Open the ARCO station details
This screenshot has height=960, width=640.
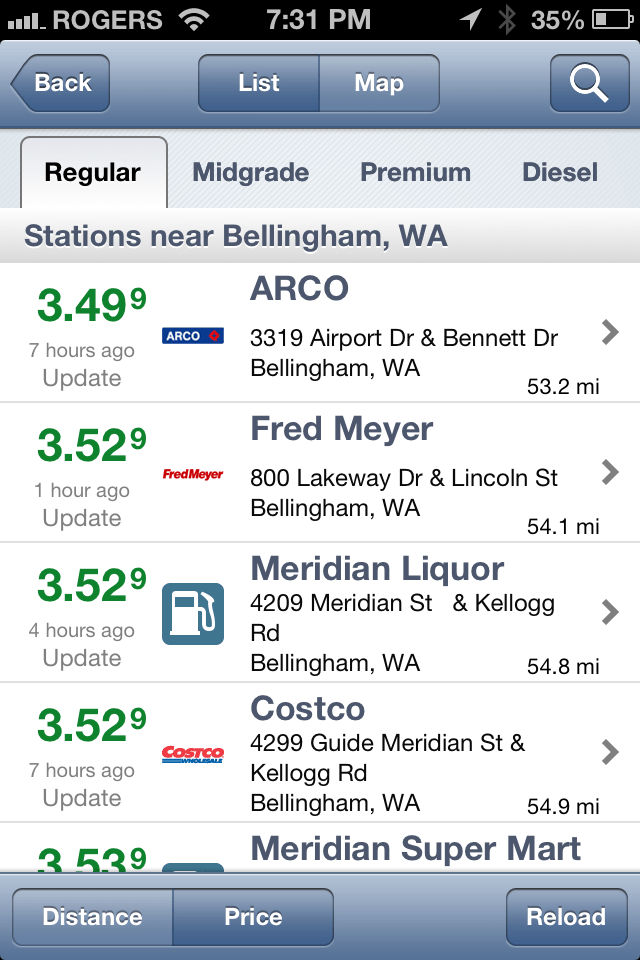coord(420,333)
